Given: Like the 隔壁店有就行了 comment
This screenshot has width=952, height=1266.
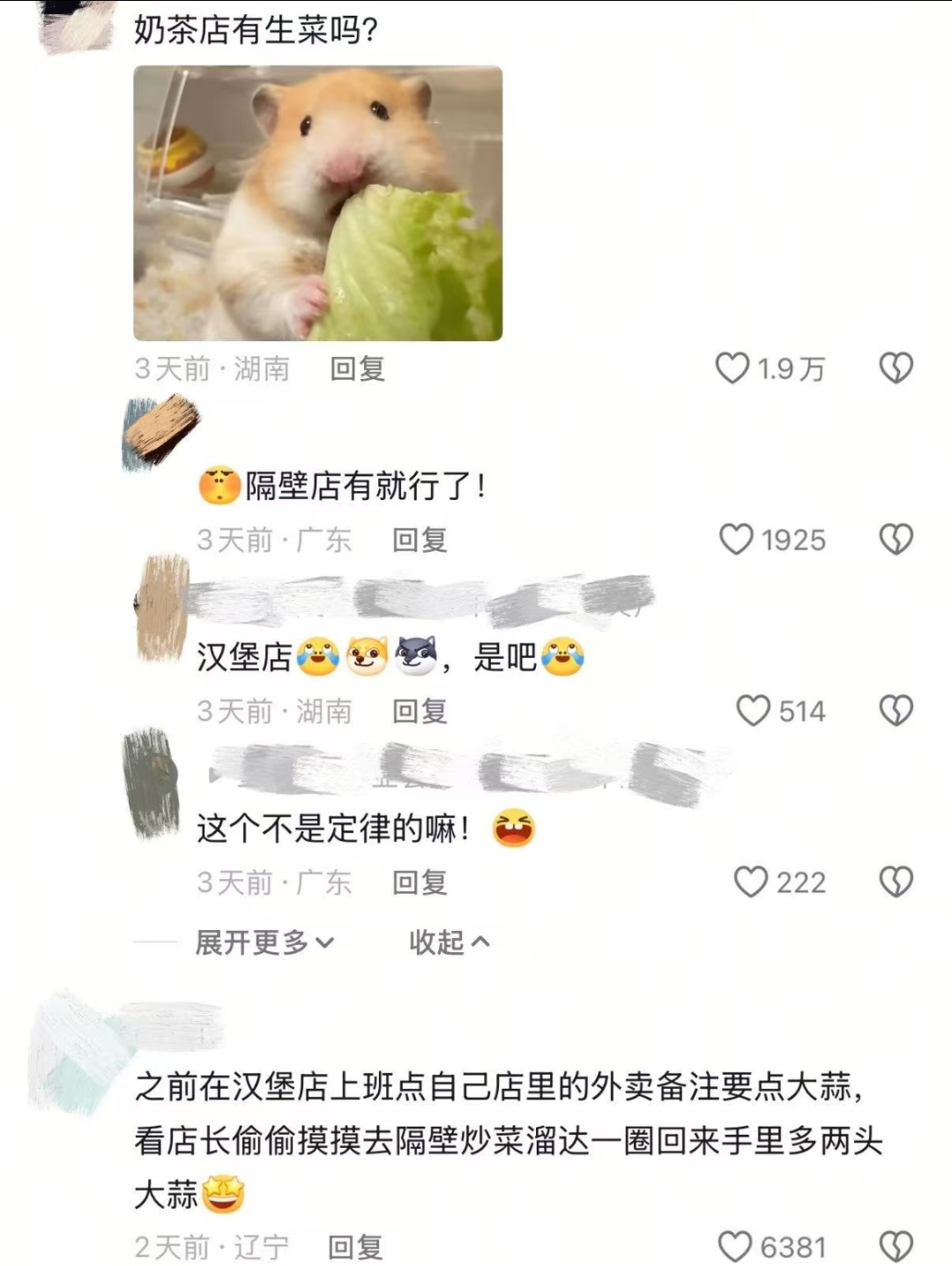Looking at the screenshot, I should tap(736, 539).
